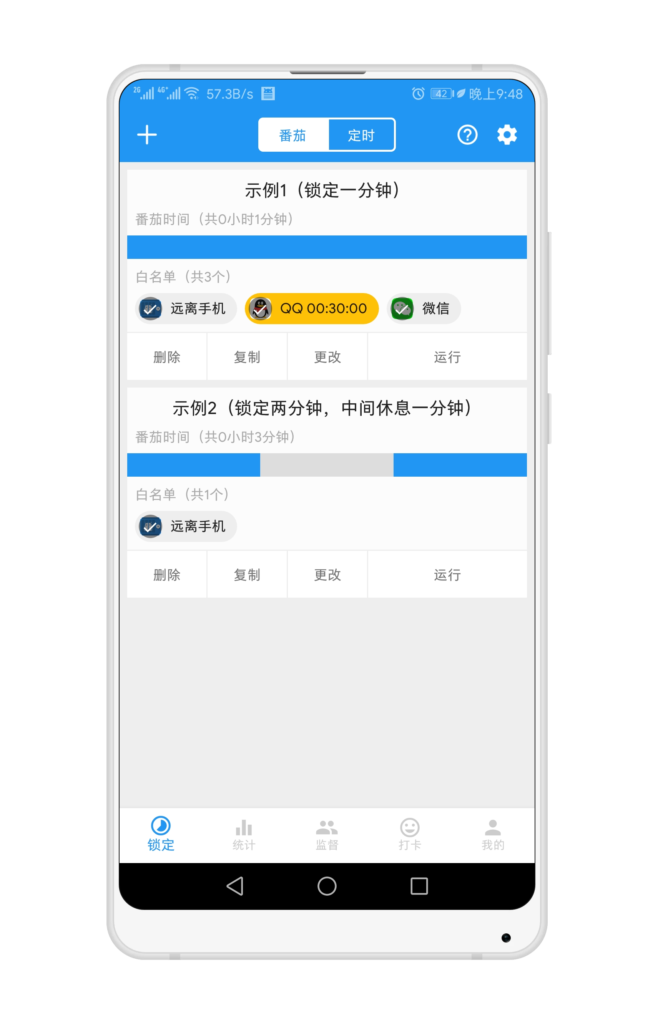
Task: Select the QQ 00:30:00 whitelist chip
Action: (312, 309)
